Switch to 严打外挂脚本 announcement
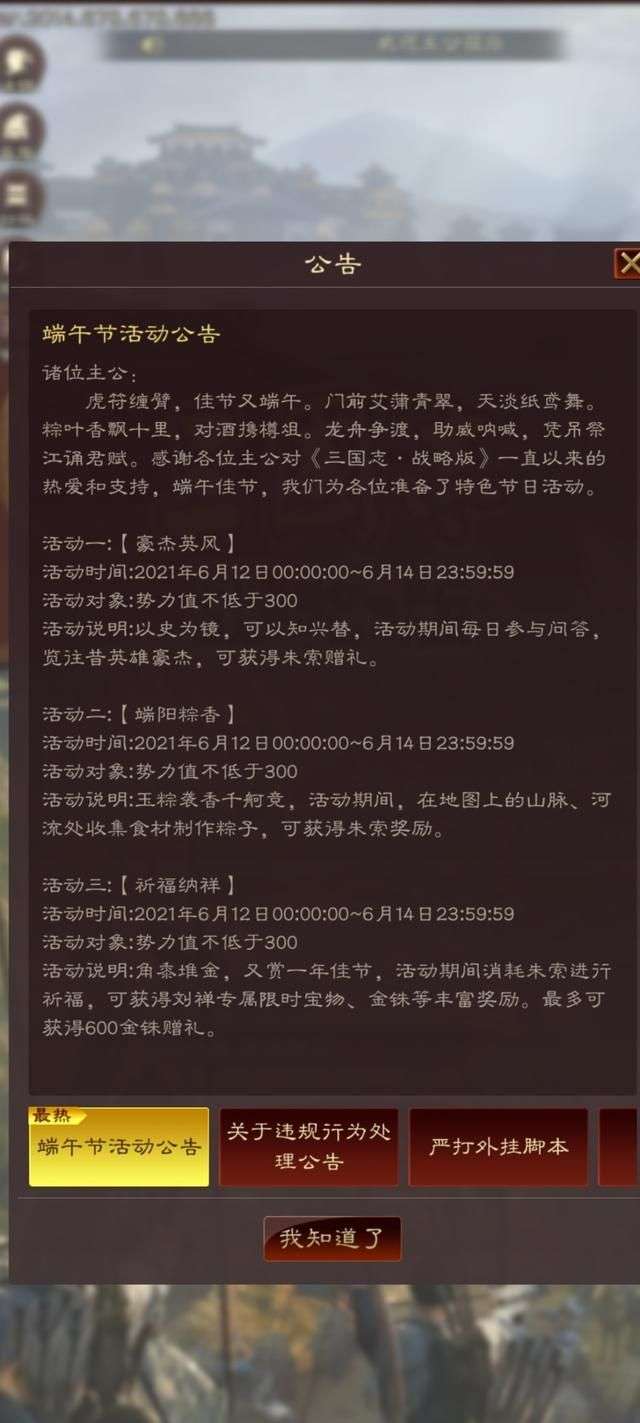The image size is (640, 1423). pos(498,1147)
